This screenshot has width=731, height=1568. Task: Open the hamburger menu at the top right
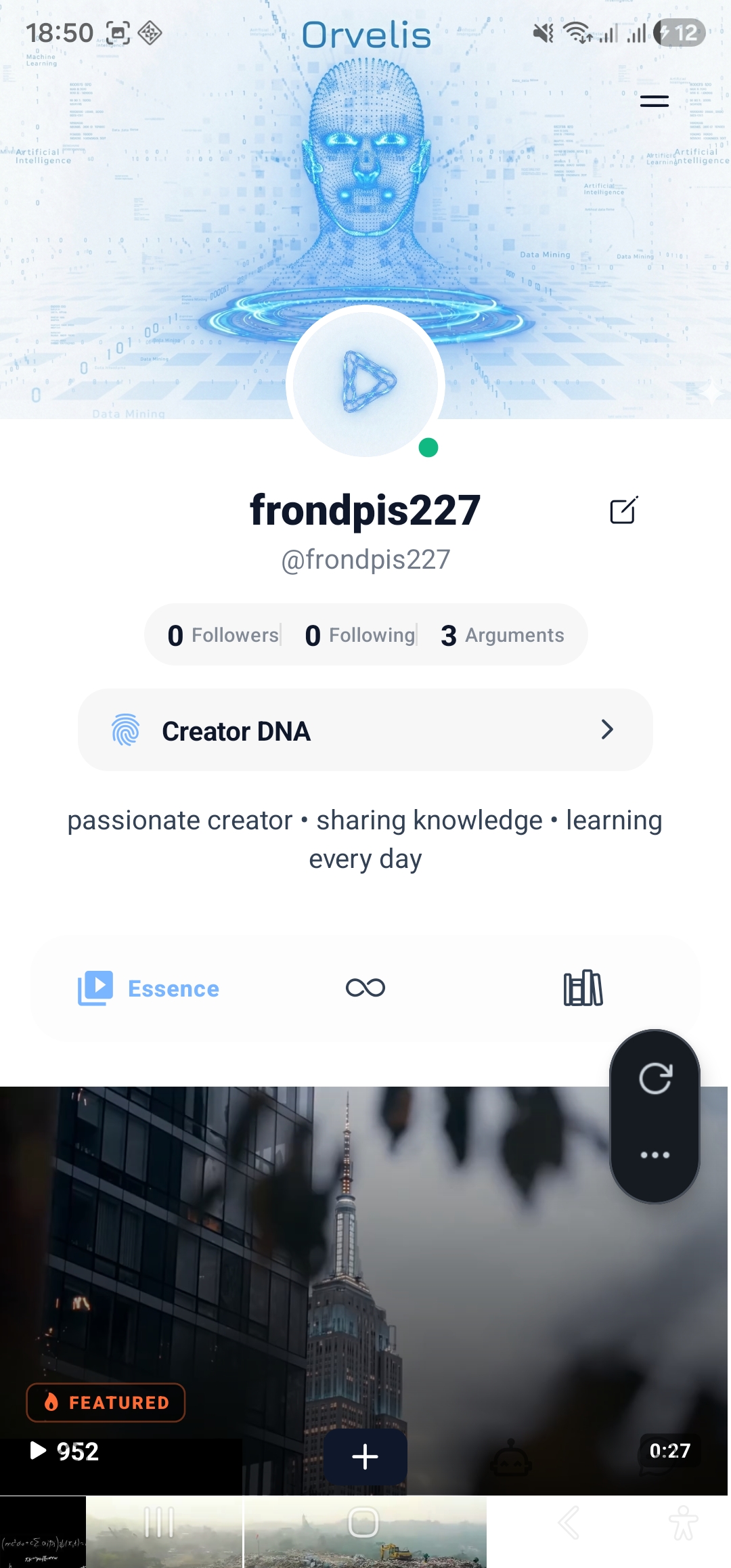point(654,100)
